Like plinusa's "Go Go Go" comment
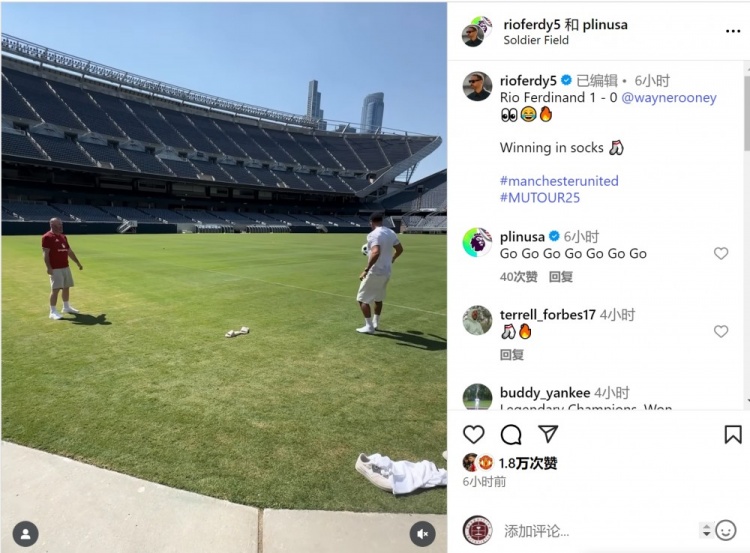This screenshot has height=553, width=750. [721, 253]
